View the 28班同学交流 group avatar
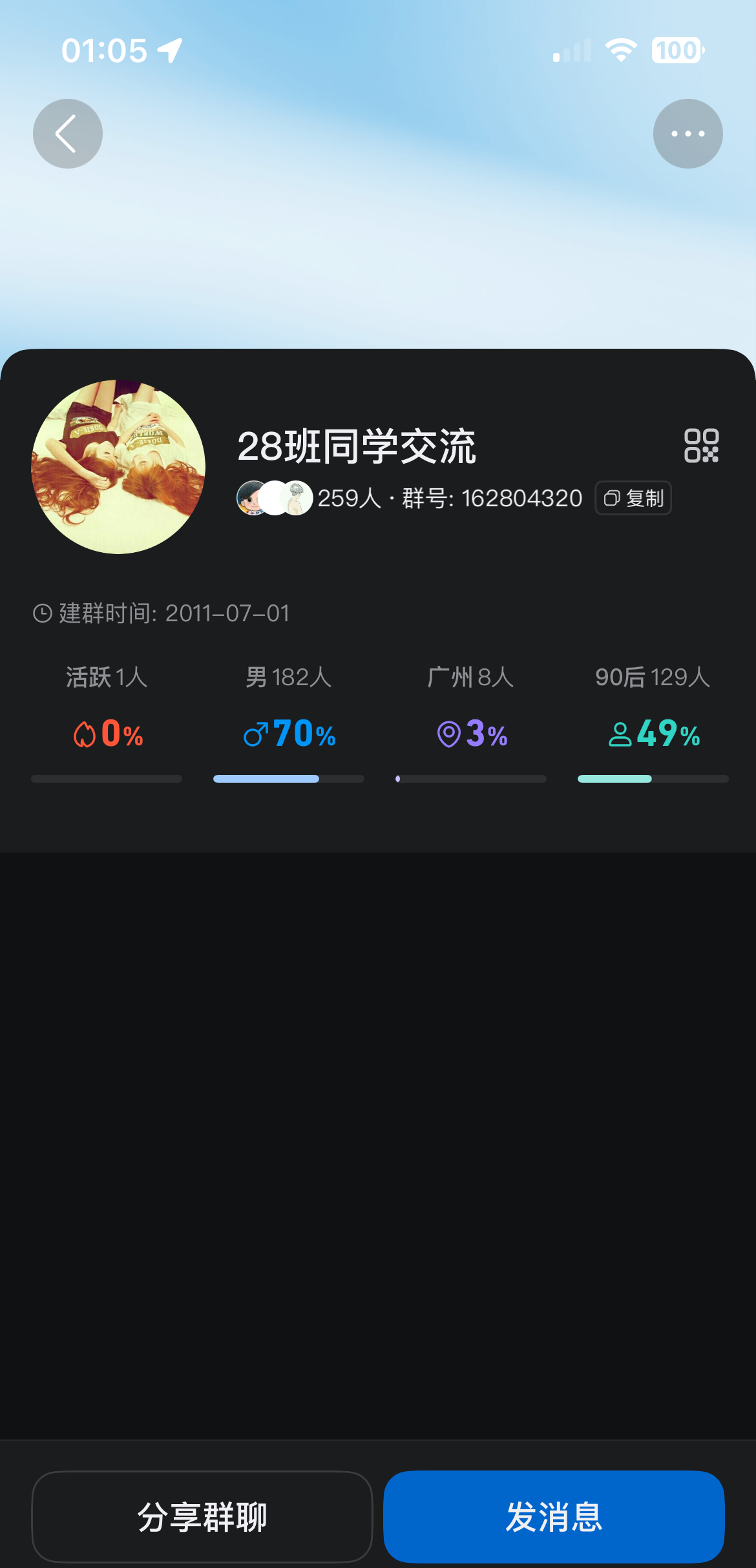Screen dimensions: 756x1568 click(x=118, y=467)
